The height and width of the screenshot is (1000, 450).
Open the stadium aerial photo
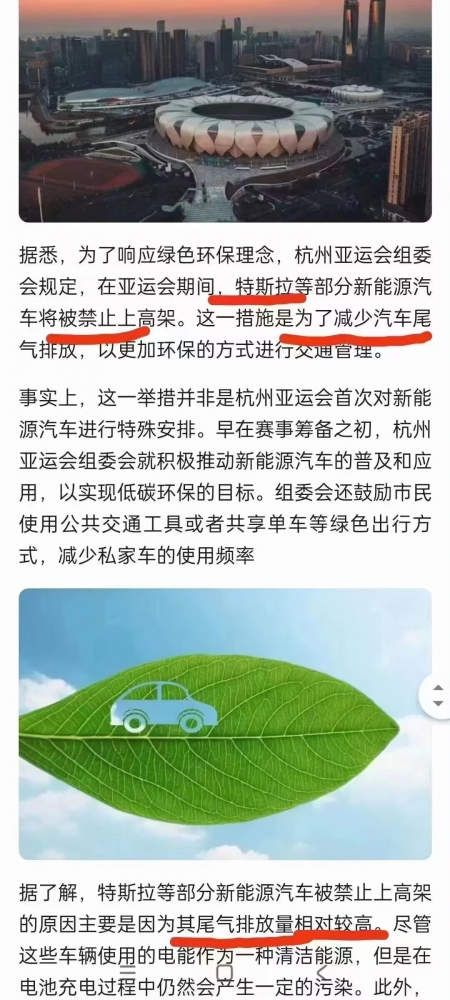(225, 111)
